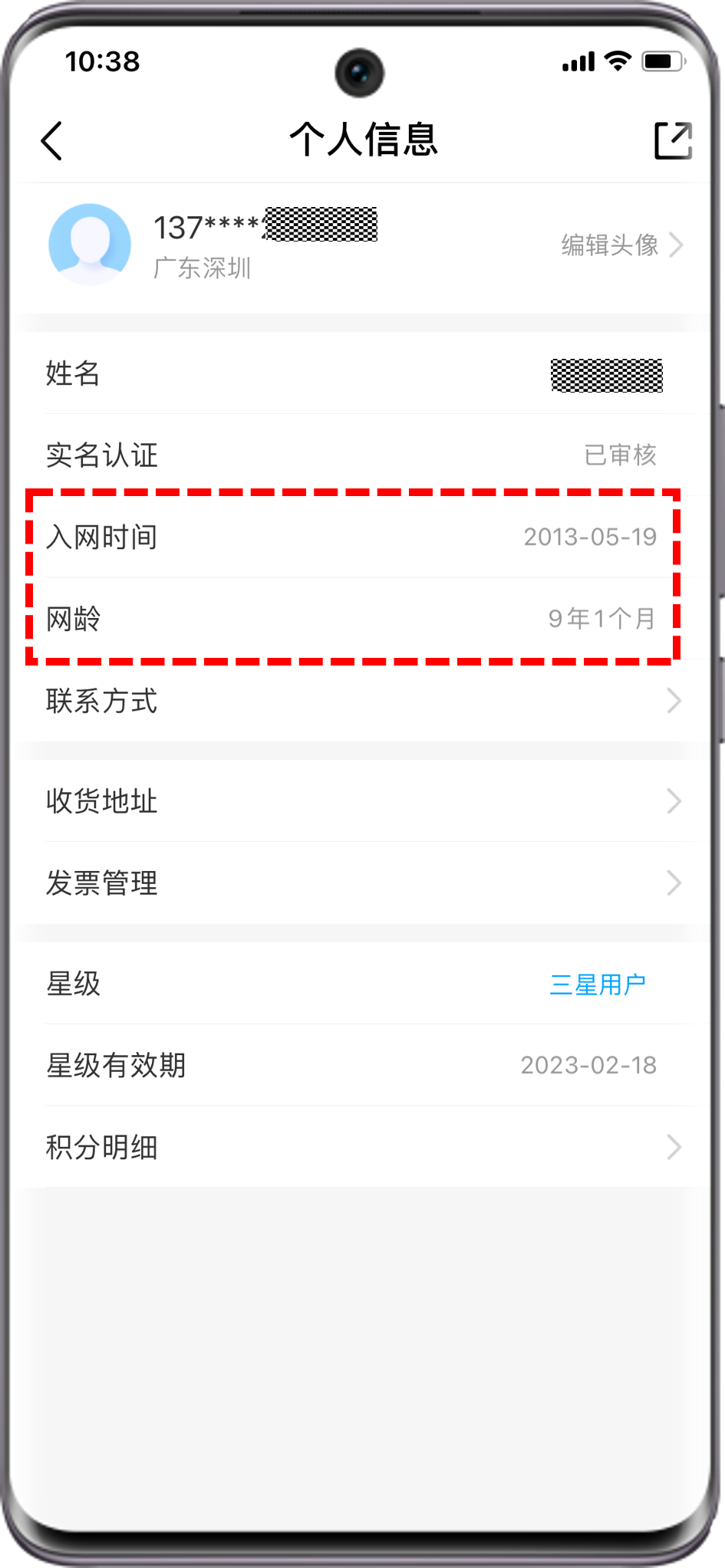Tap the 三星用户 star-level link
725x1568 pixels.
[x=598, y=984]
